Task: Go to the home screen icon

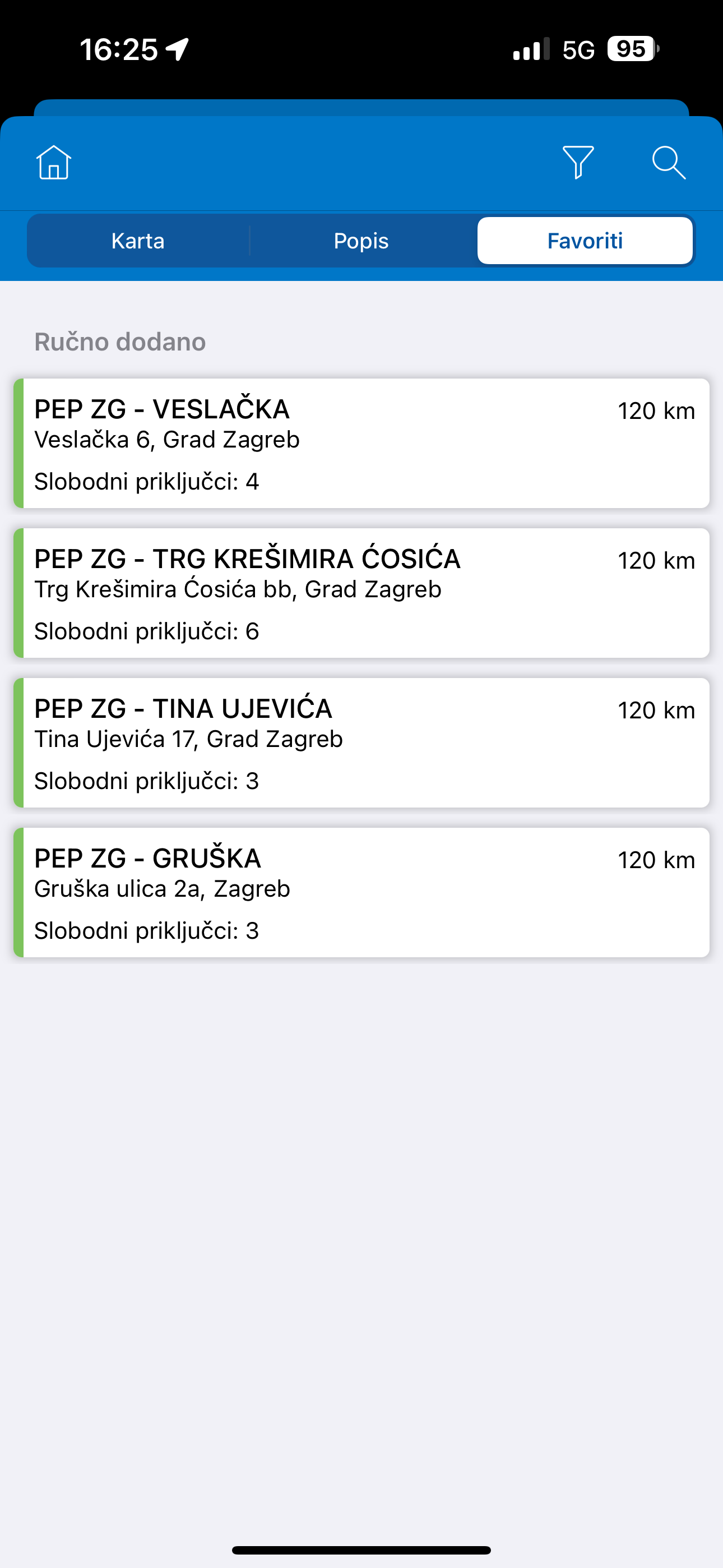Action: coord(54,163)
